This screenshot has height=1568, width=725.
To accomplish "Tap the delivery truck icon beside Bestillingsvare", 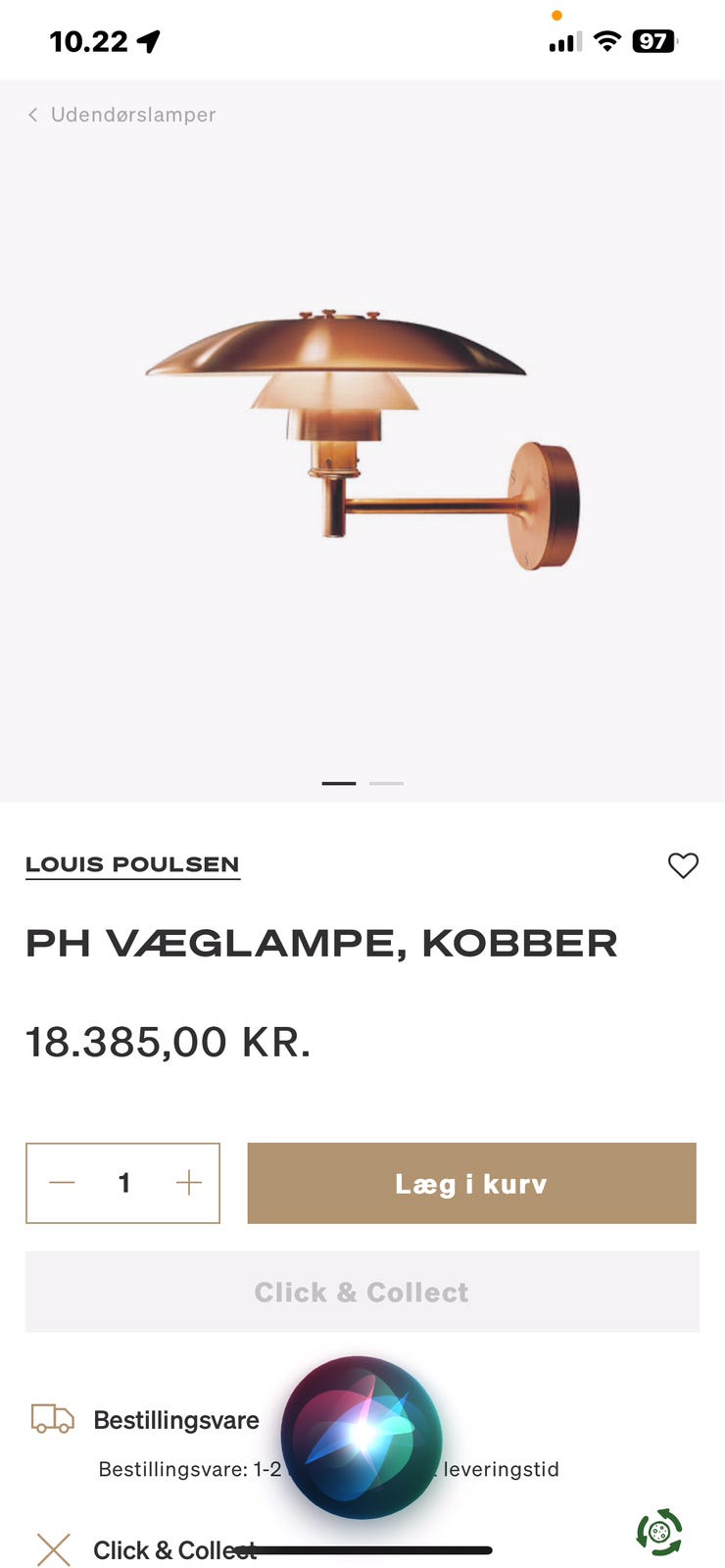I will [52, 1419].
